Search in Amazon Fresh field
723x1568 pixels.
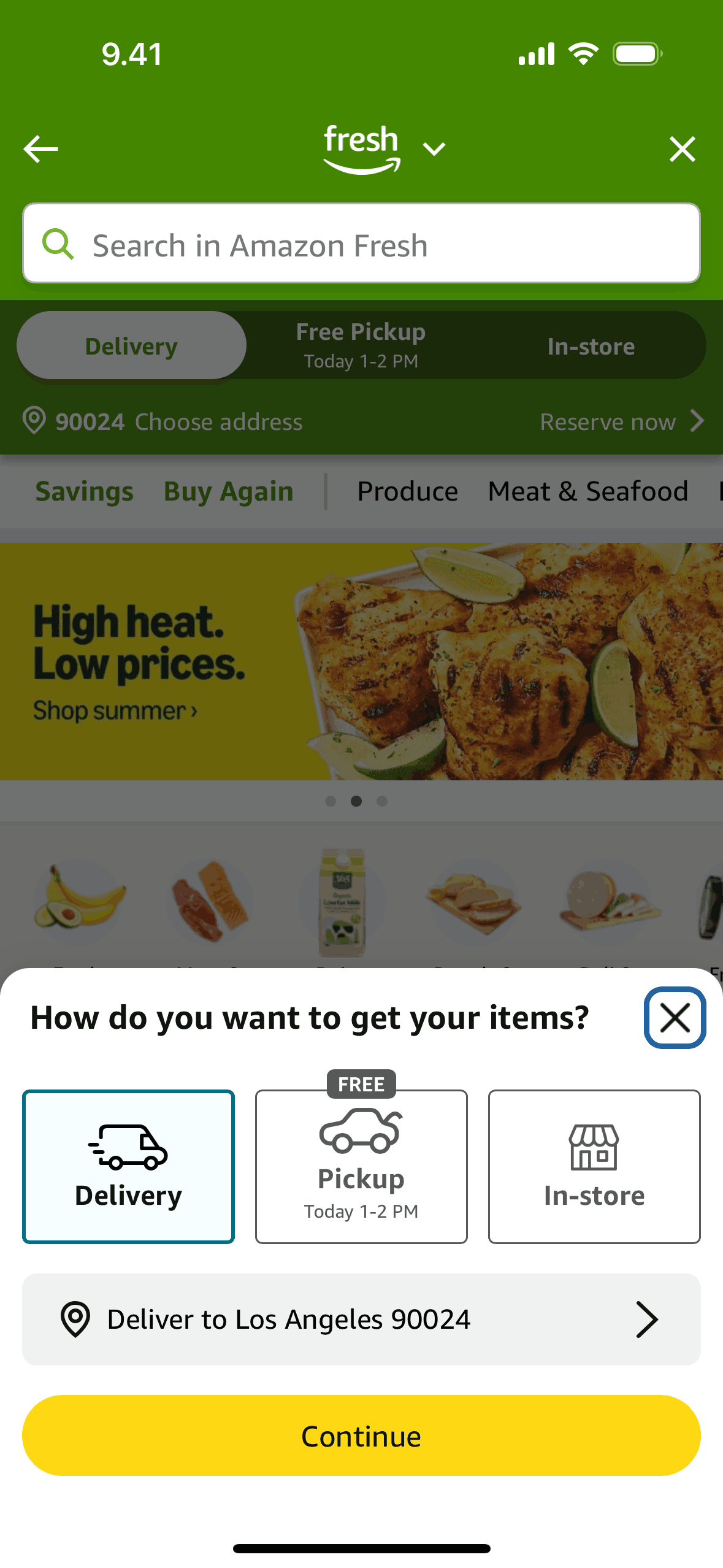point(361,244)
